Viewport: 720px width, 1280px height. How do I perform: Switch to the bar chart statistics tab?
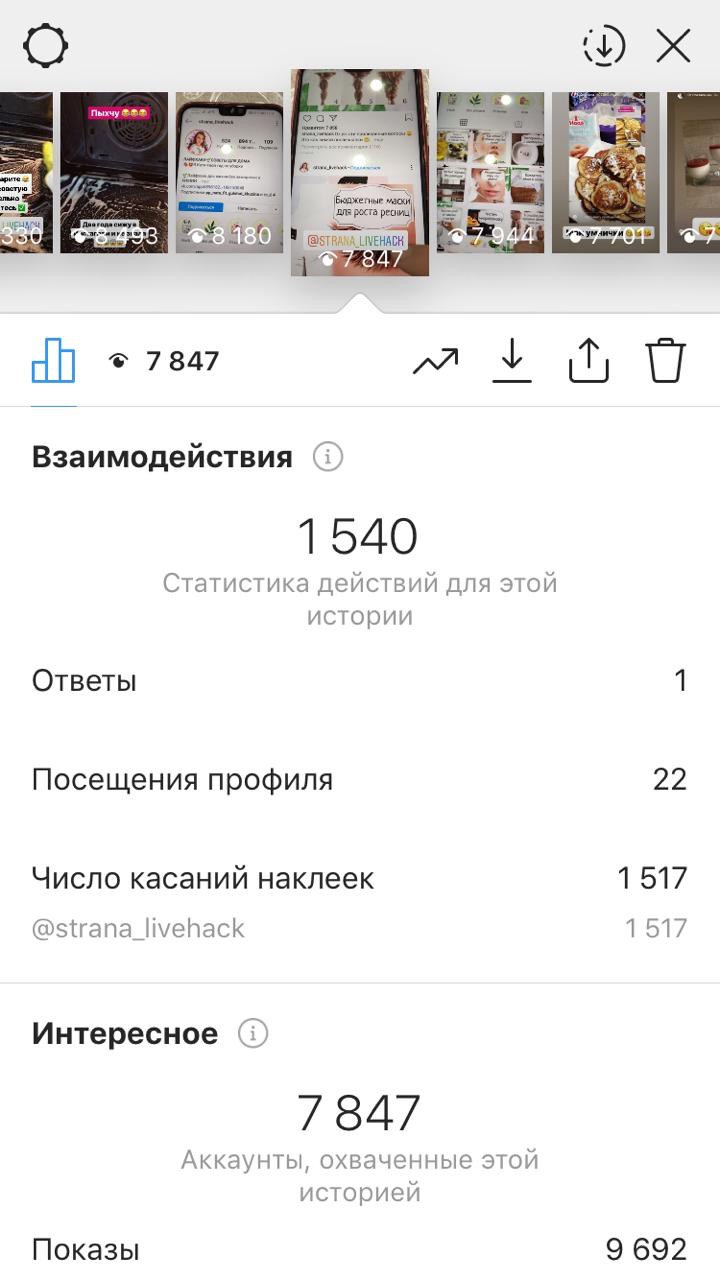(x=53, y=361)
